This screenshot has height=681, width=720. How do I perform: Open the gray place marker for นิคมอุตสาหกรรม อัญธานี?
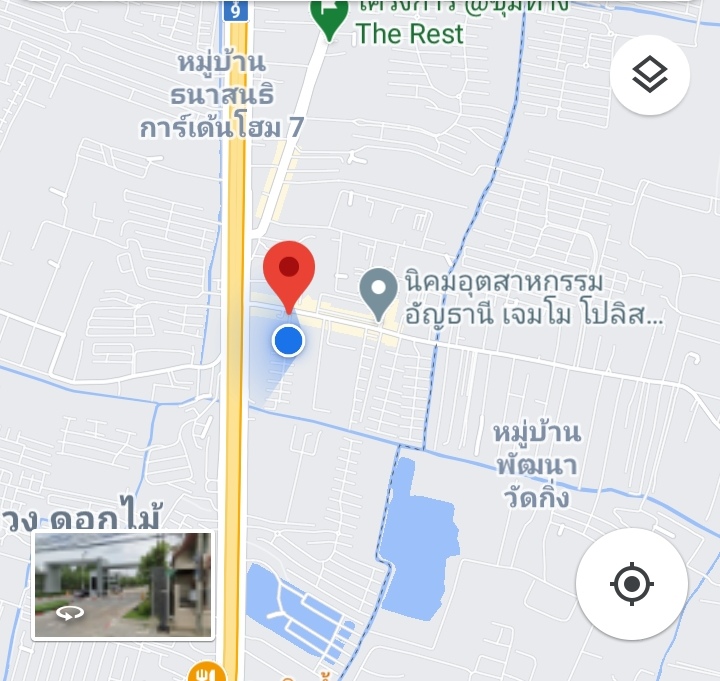click(378, 293)
